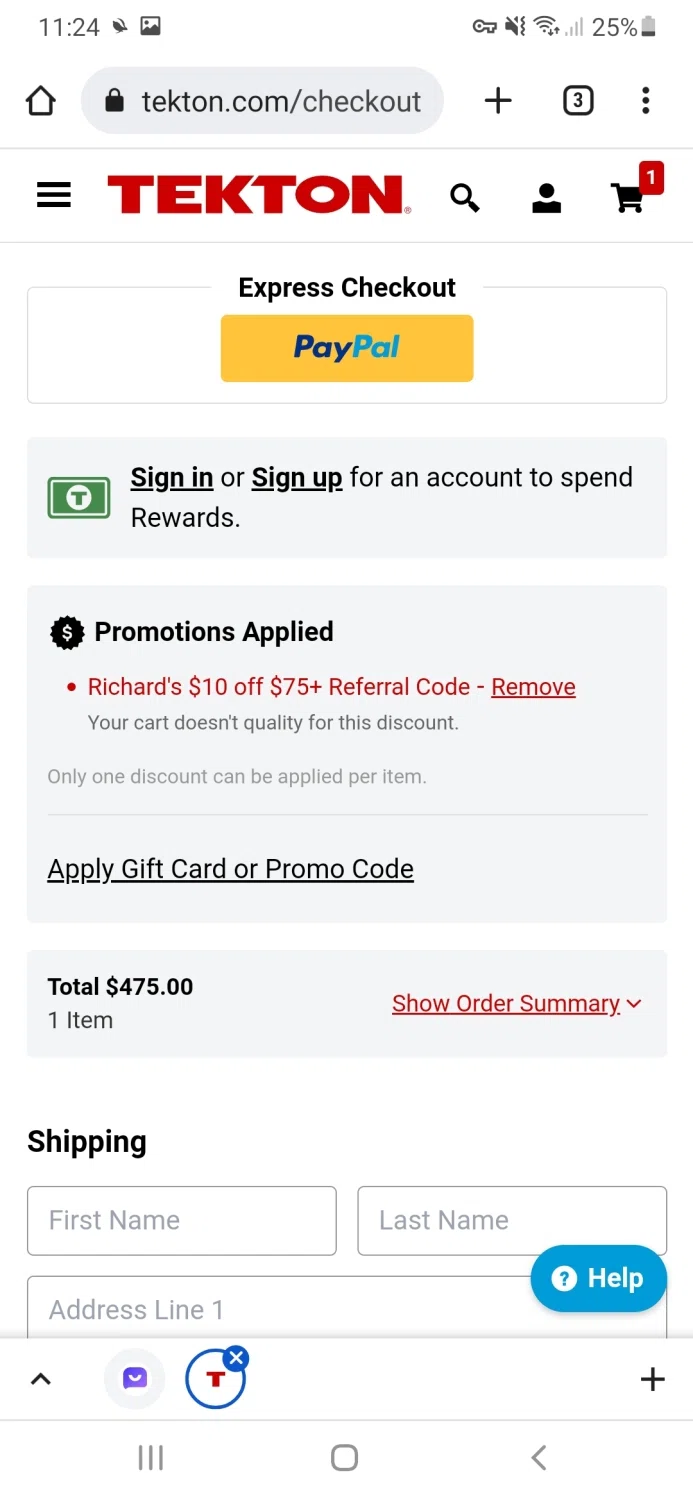Remove Richard's referral code
The height and width of the screenshot is (1500, 693).
click(533, 687)
